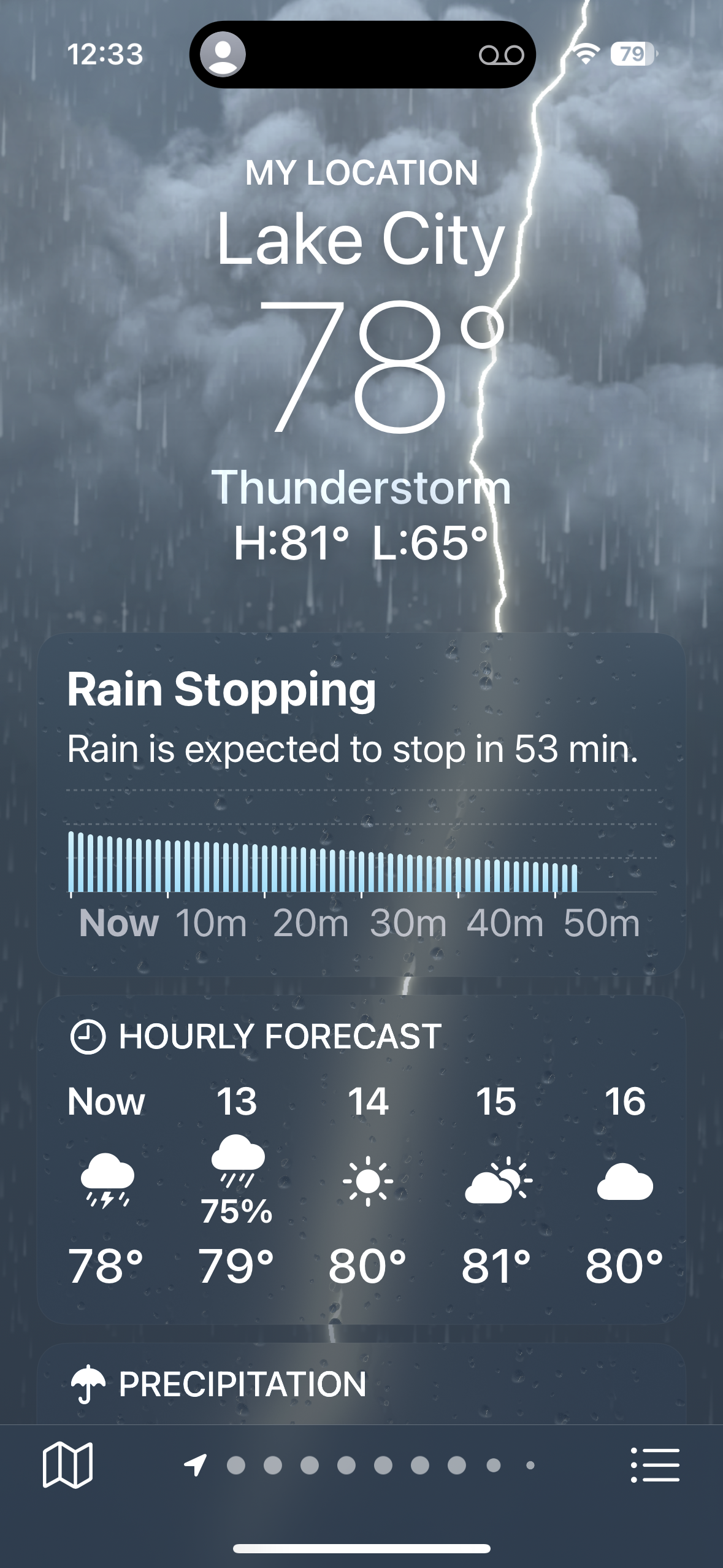
Task: Open the call indicator in Dynamic Island
Action: (362, 55)
